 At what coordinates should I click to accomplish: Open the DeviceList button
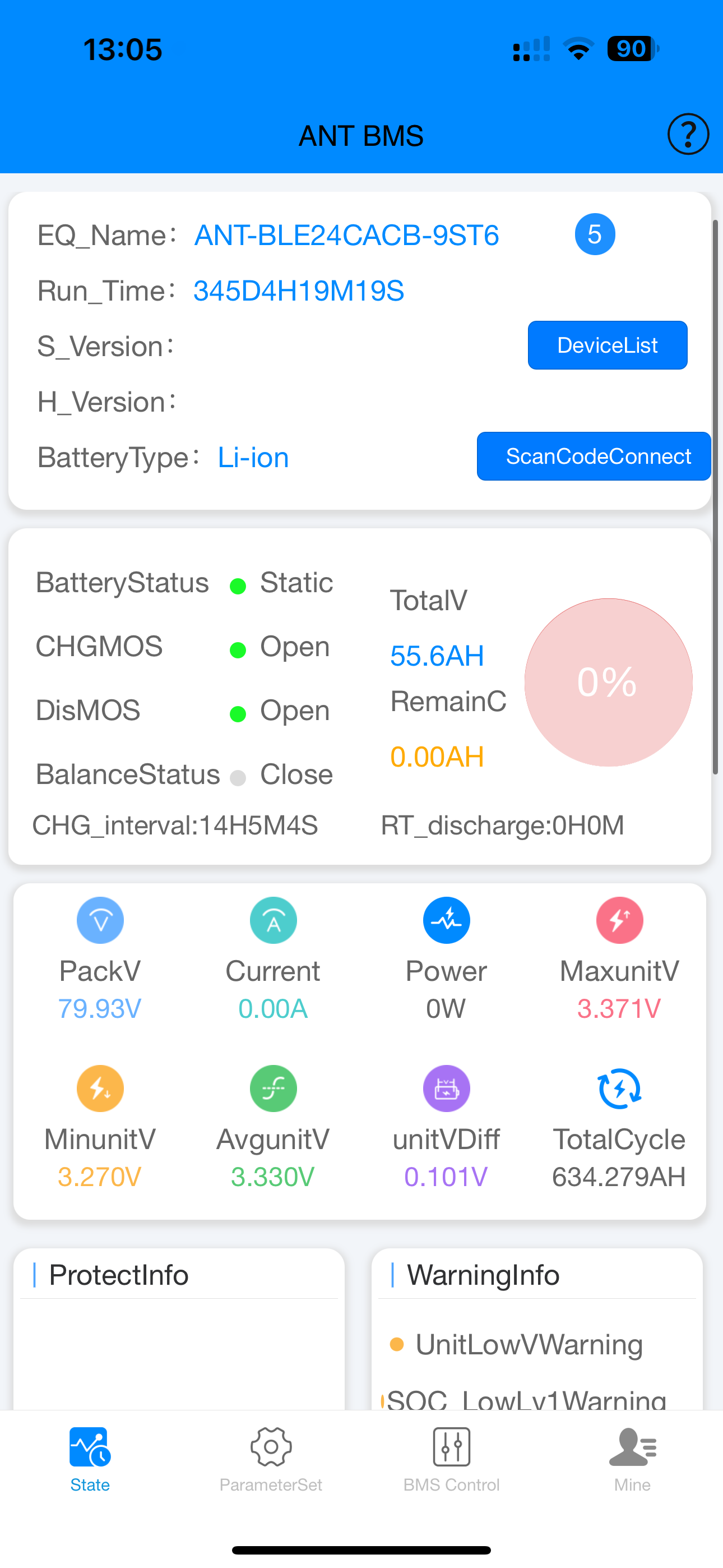click(608, 345)
